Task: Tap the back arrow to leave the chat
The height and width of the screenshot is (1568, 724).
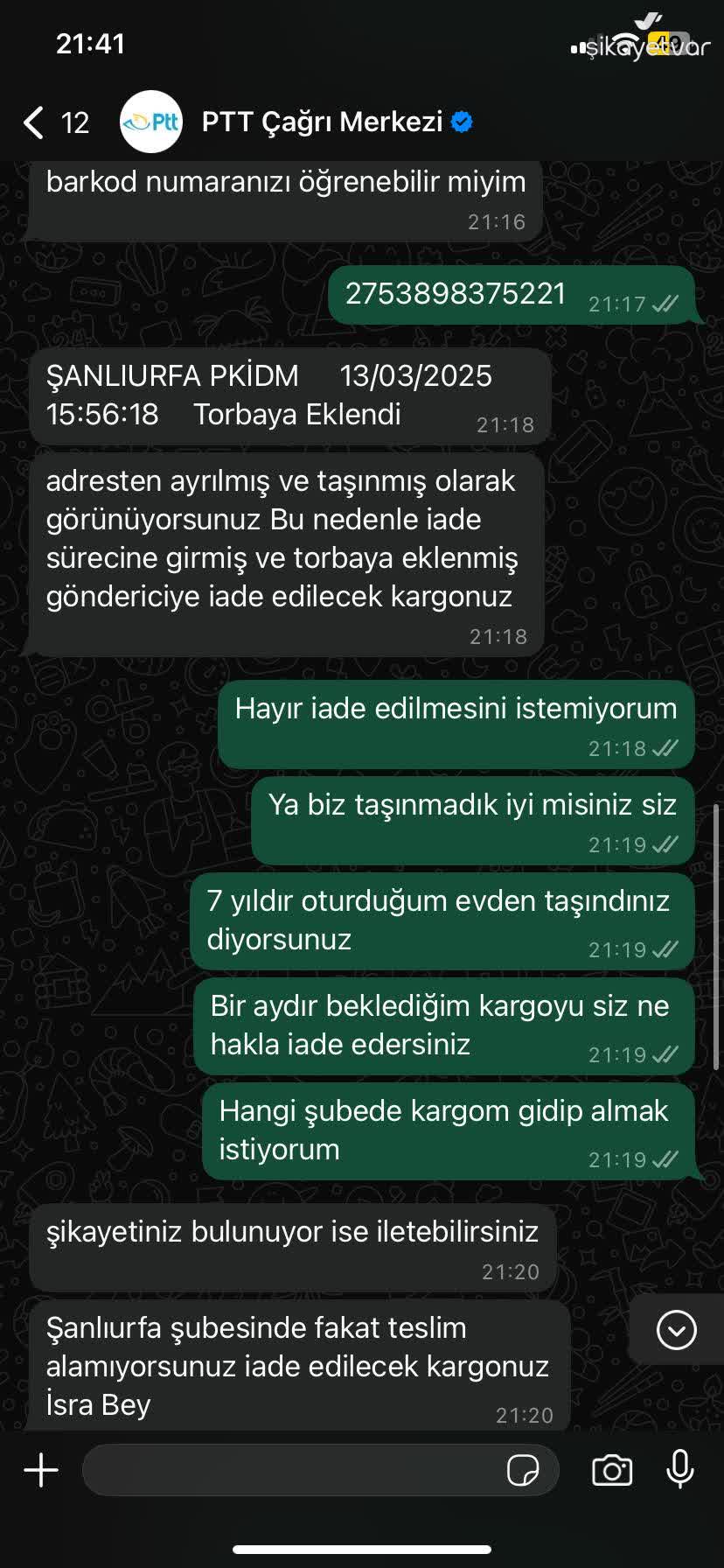Action: [x=32, y=122]
